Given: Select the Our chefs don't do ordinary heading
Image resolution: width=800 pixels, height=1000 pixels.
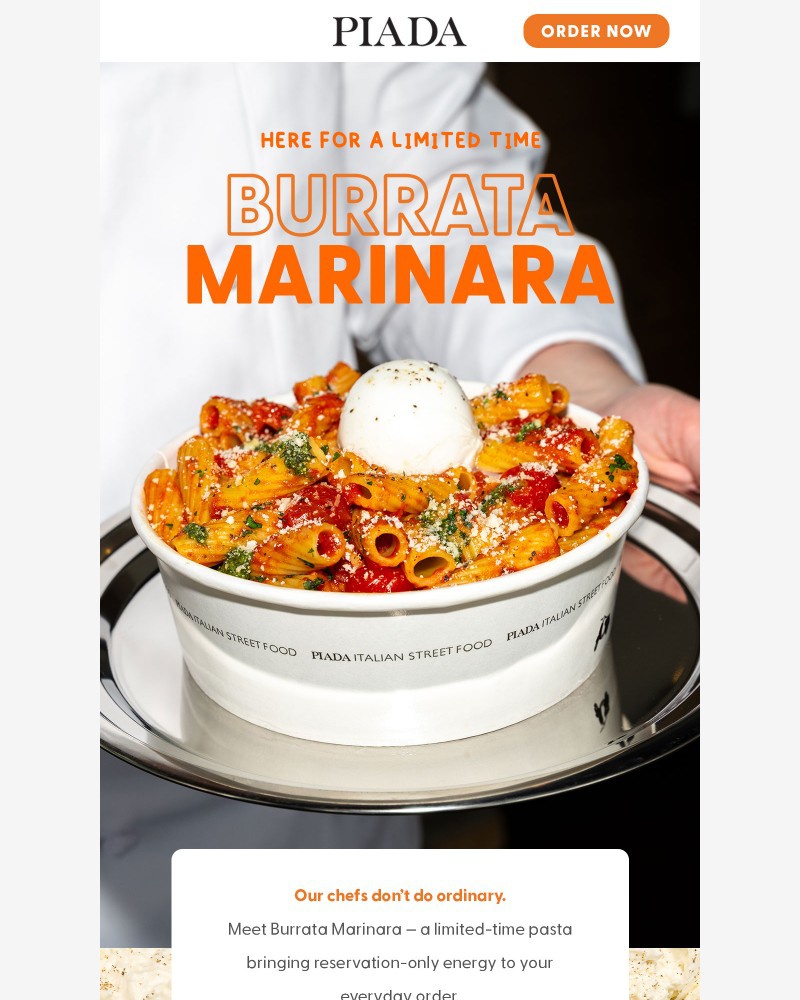Looking at the screenshot, I should point(400,895).
